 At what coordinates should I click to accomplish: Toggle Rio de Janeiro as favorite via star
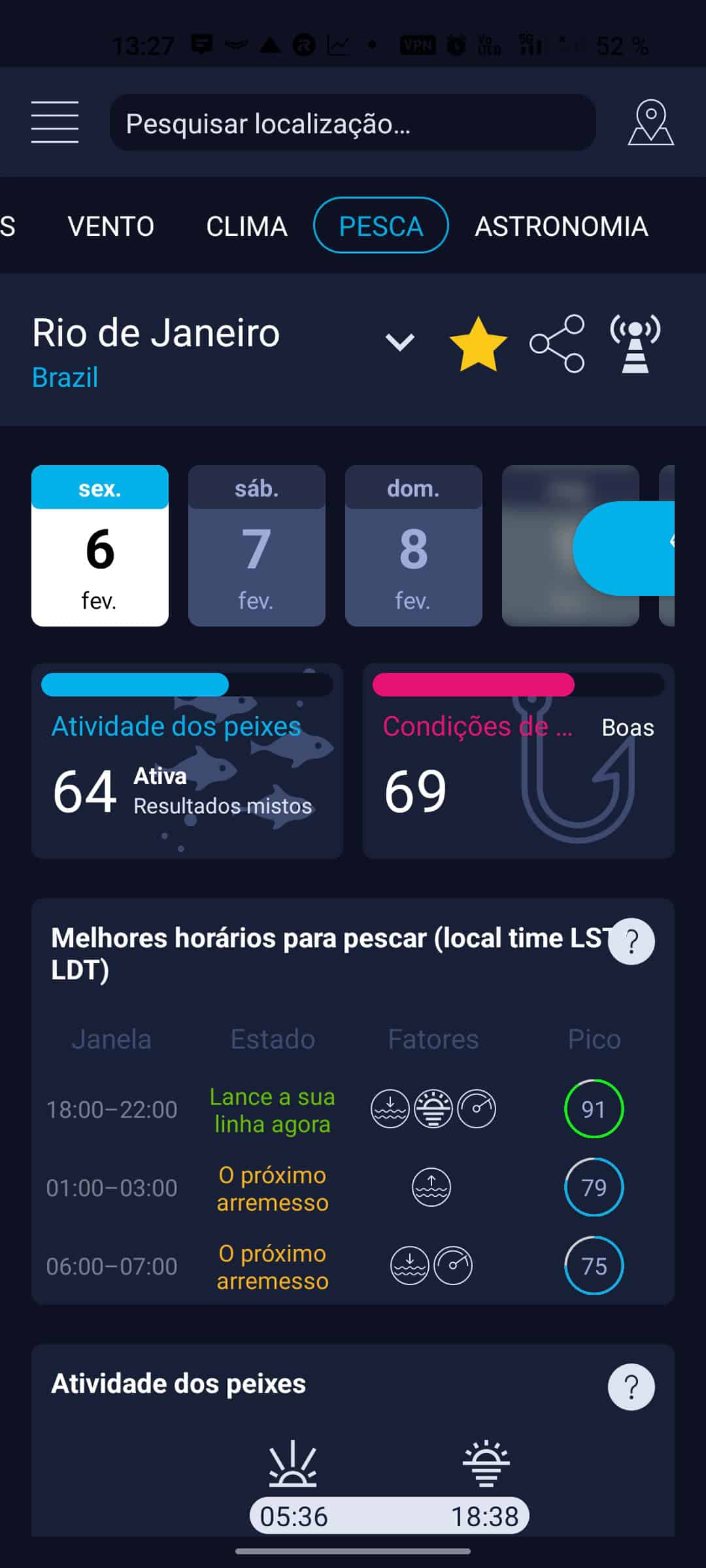coord(478,342)
